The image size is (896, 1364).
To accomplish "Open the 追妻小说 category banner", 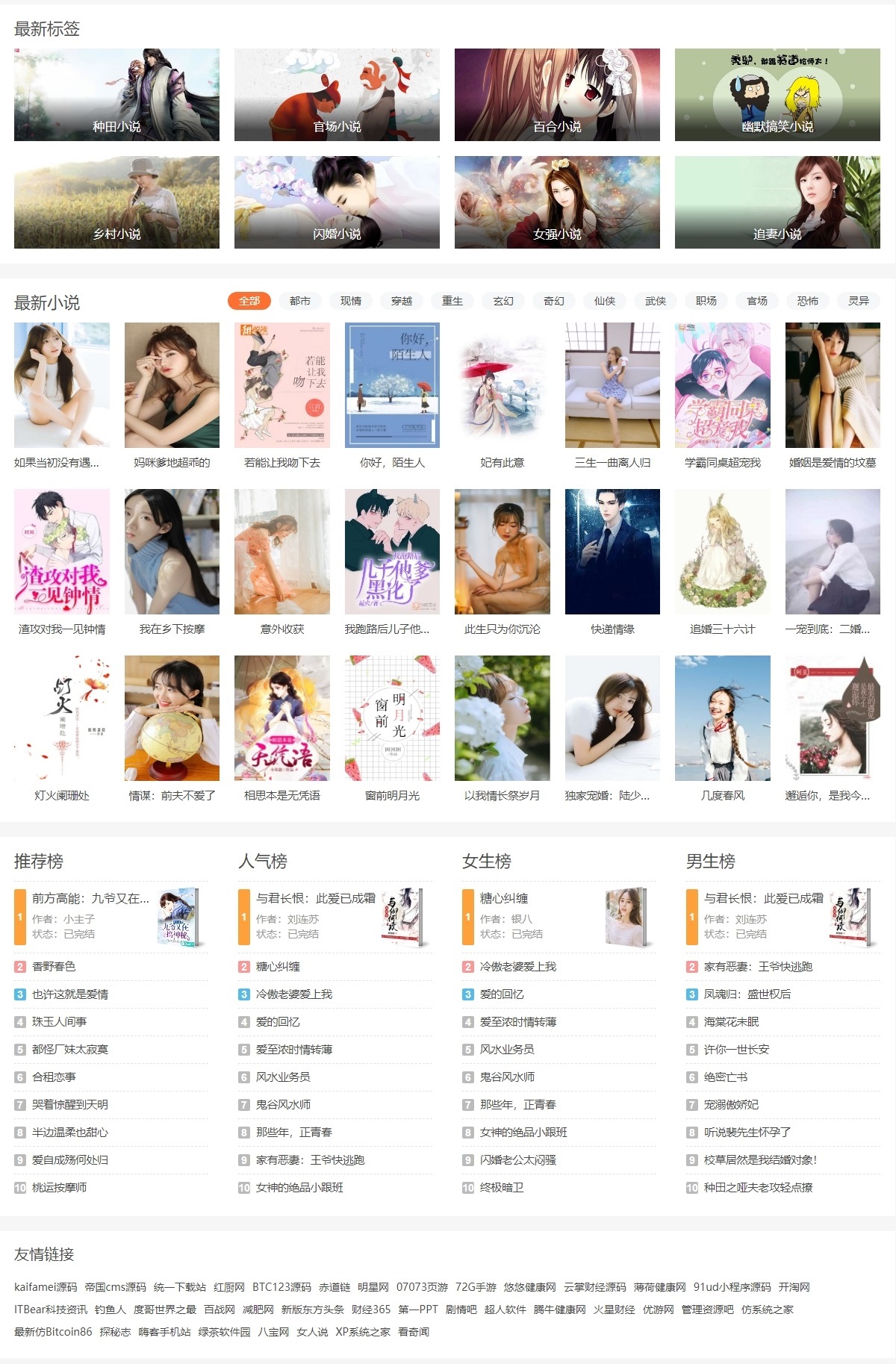I will [x=777, y=202].
